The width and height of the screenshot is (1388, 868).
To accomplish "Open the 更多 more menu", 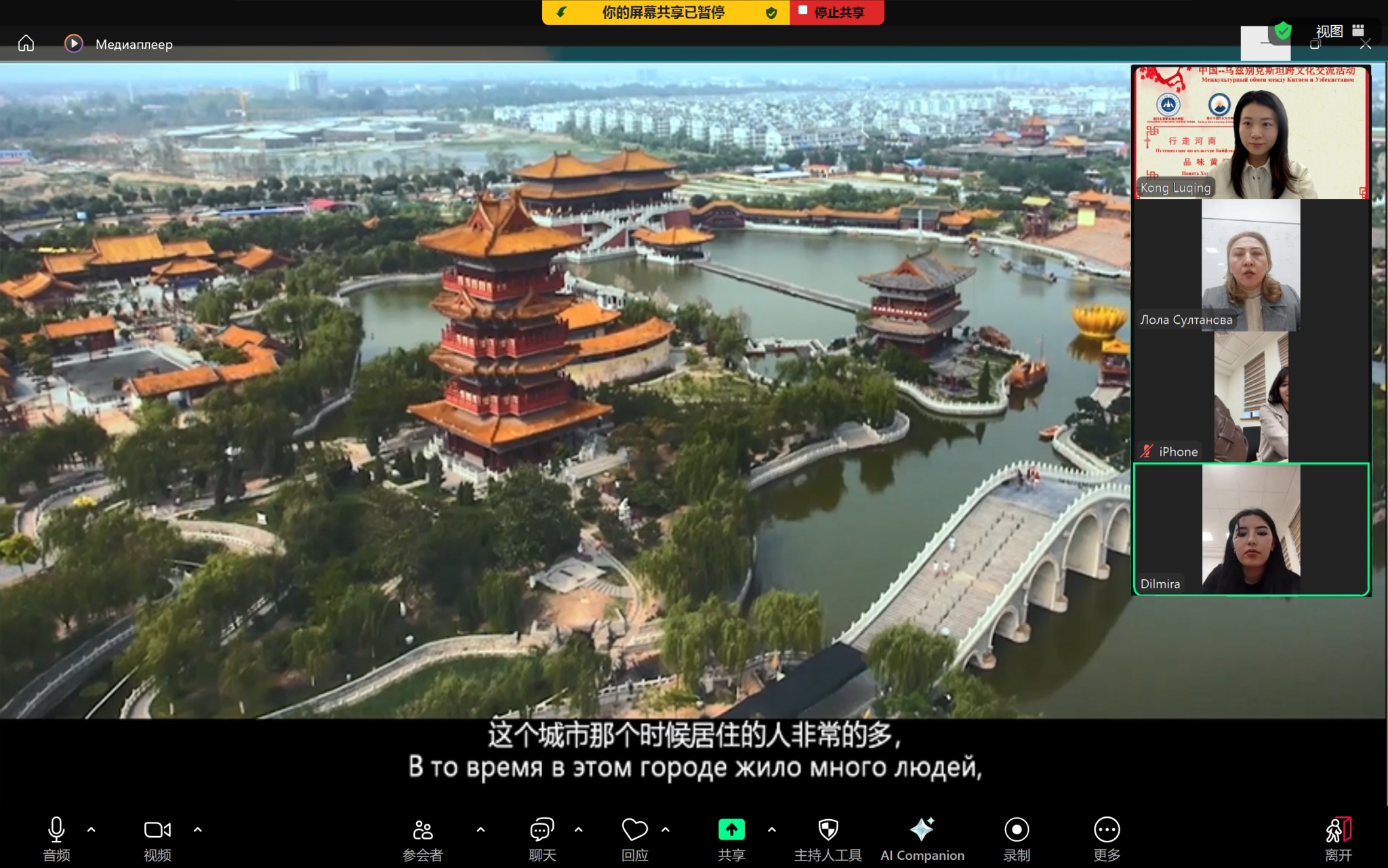I will pyautogui.click(x=1106, y=838).
